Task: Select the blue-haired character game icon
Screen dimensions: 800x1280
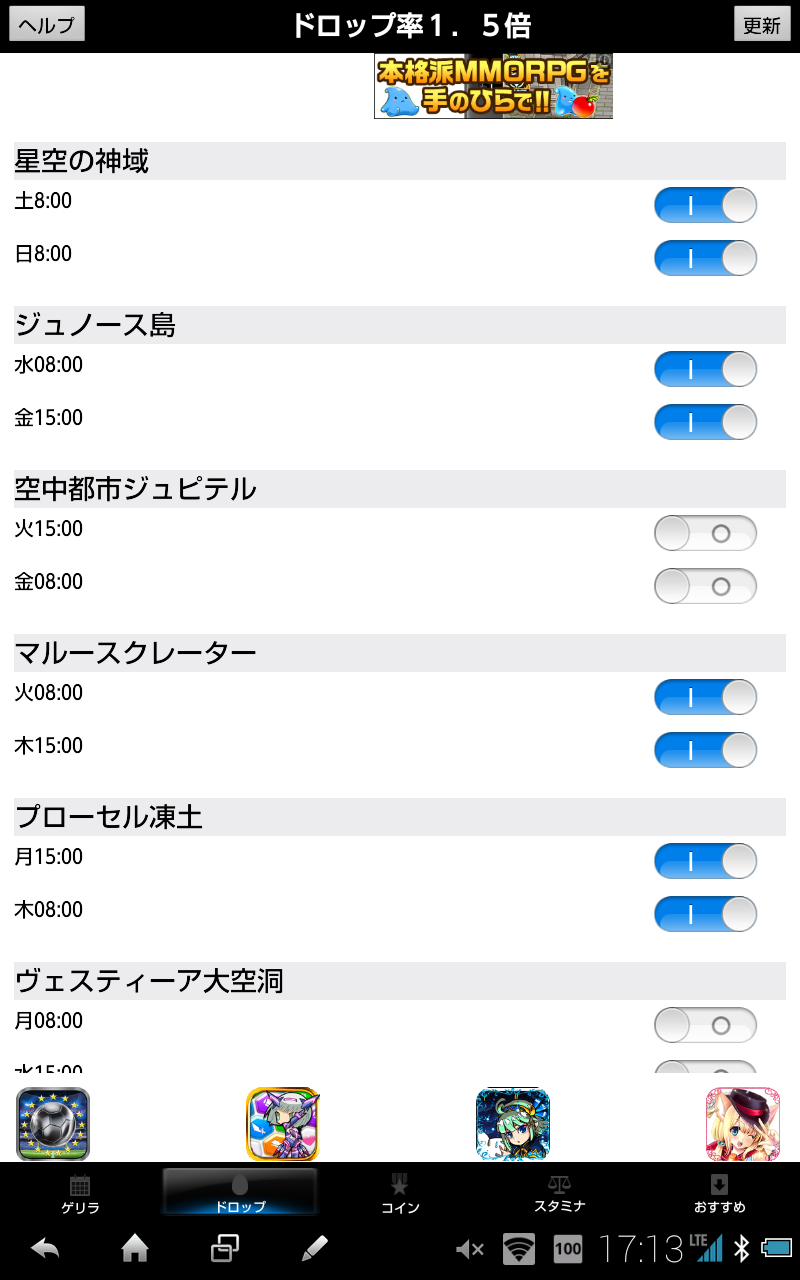Action: click(513, 1123)
